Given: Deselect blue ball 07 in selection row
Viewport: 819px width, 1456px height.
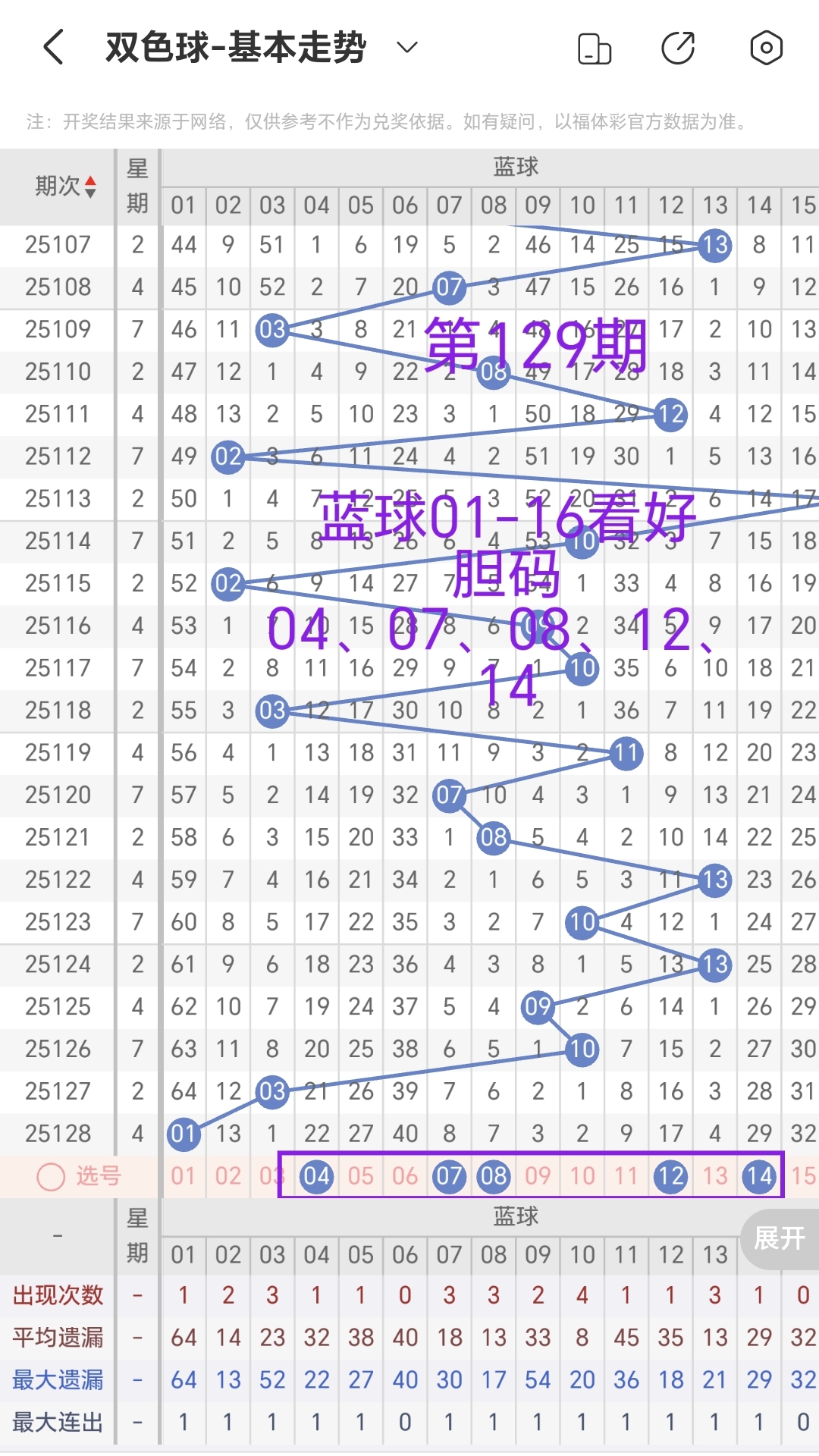Looking at the screenshot, I should 450,1176.
